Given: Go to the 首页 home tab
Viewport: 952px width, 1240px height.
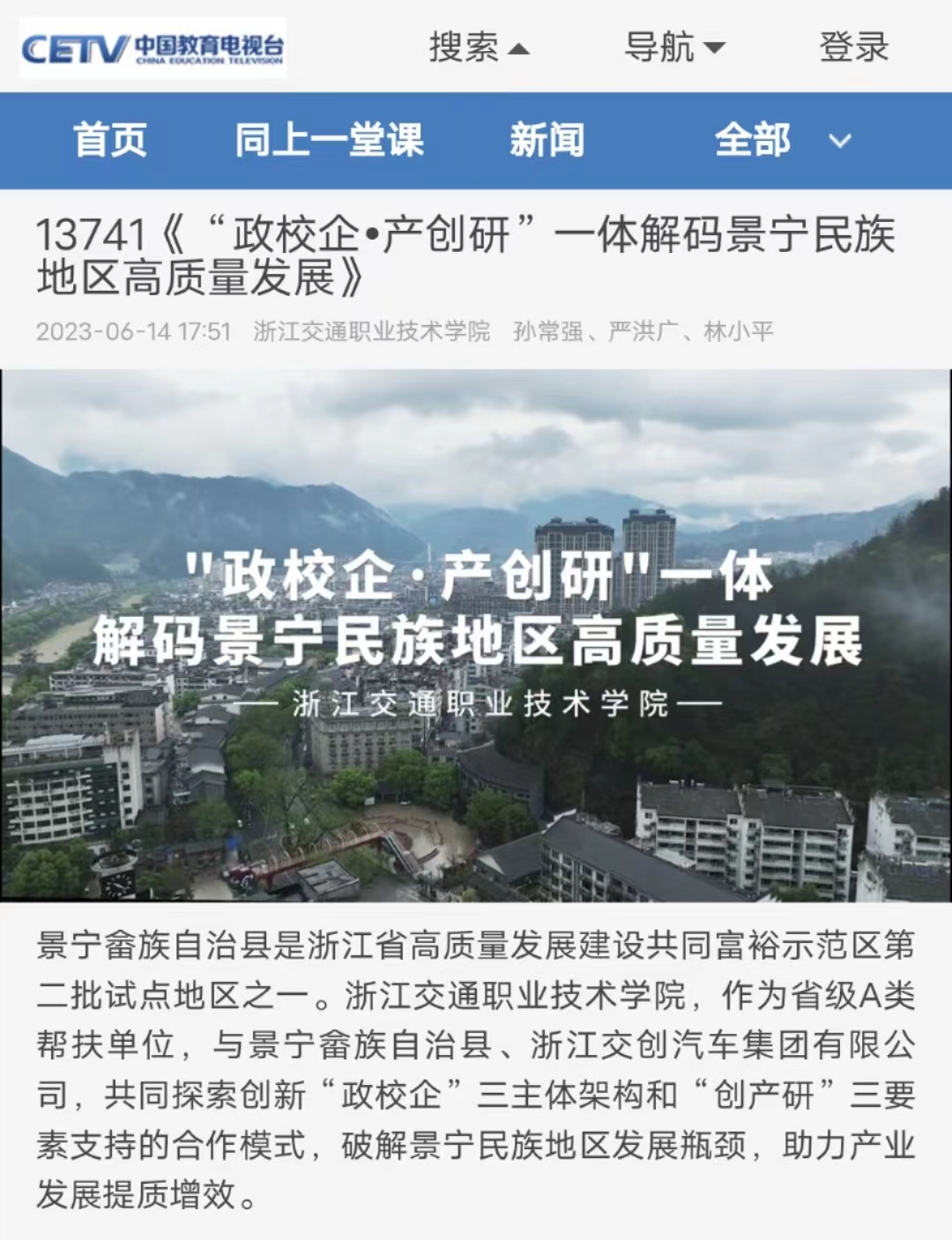Looking at the screenshot, I should [x=110, y=140].
